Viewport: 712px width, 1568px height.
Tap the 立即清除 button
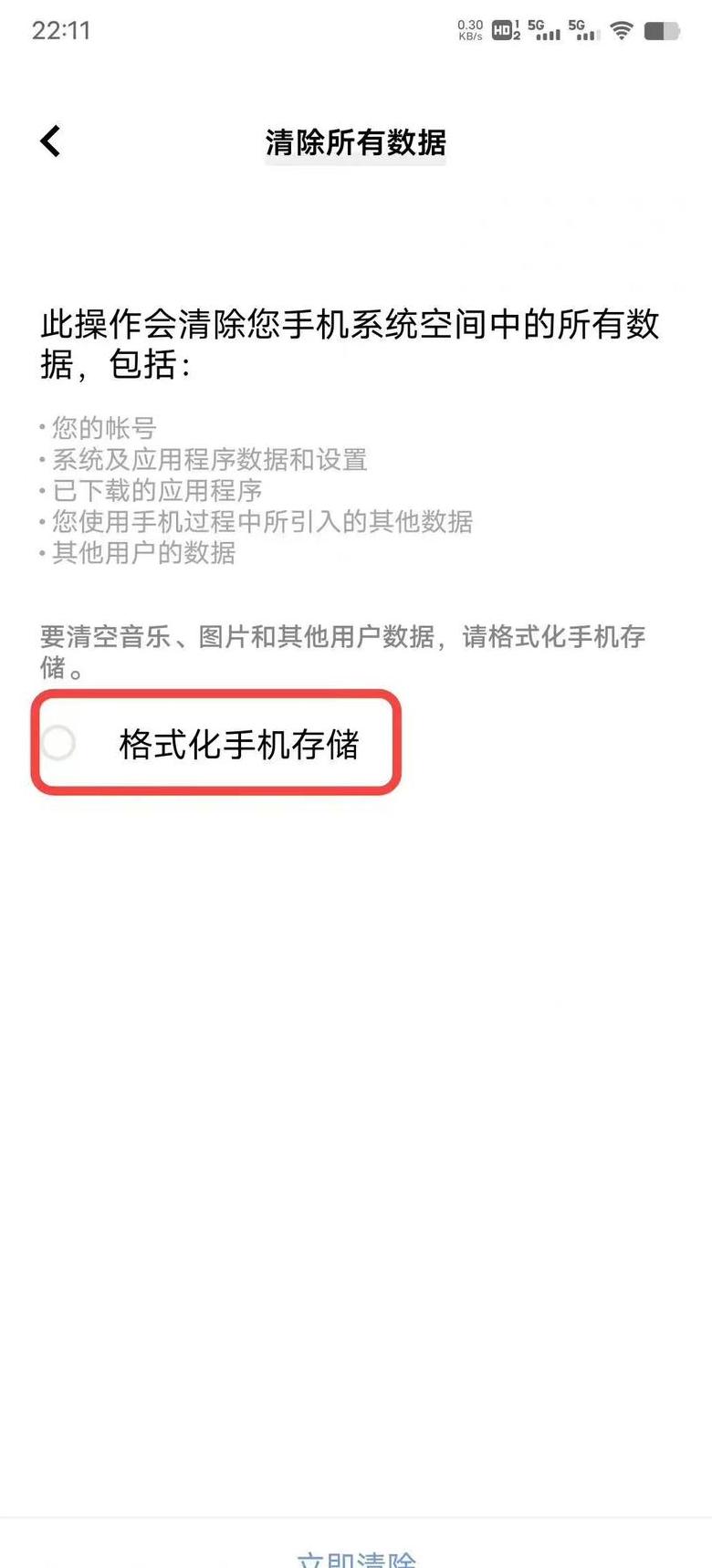356,1557
